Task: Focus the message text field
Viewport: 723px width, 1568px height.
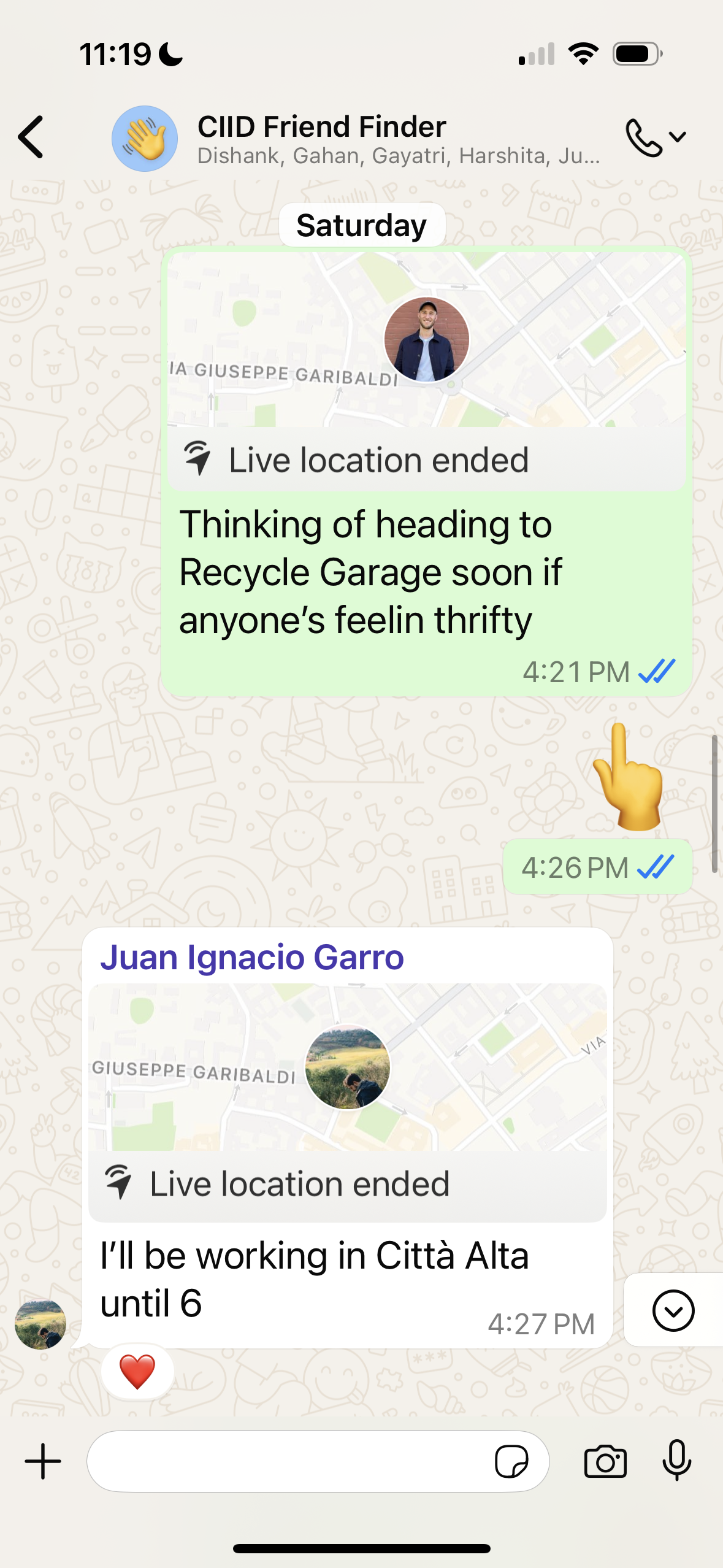Action: click(288, 1461)
